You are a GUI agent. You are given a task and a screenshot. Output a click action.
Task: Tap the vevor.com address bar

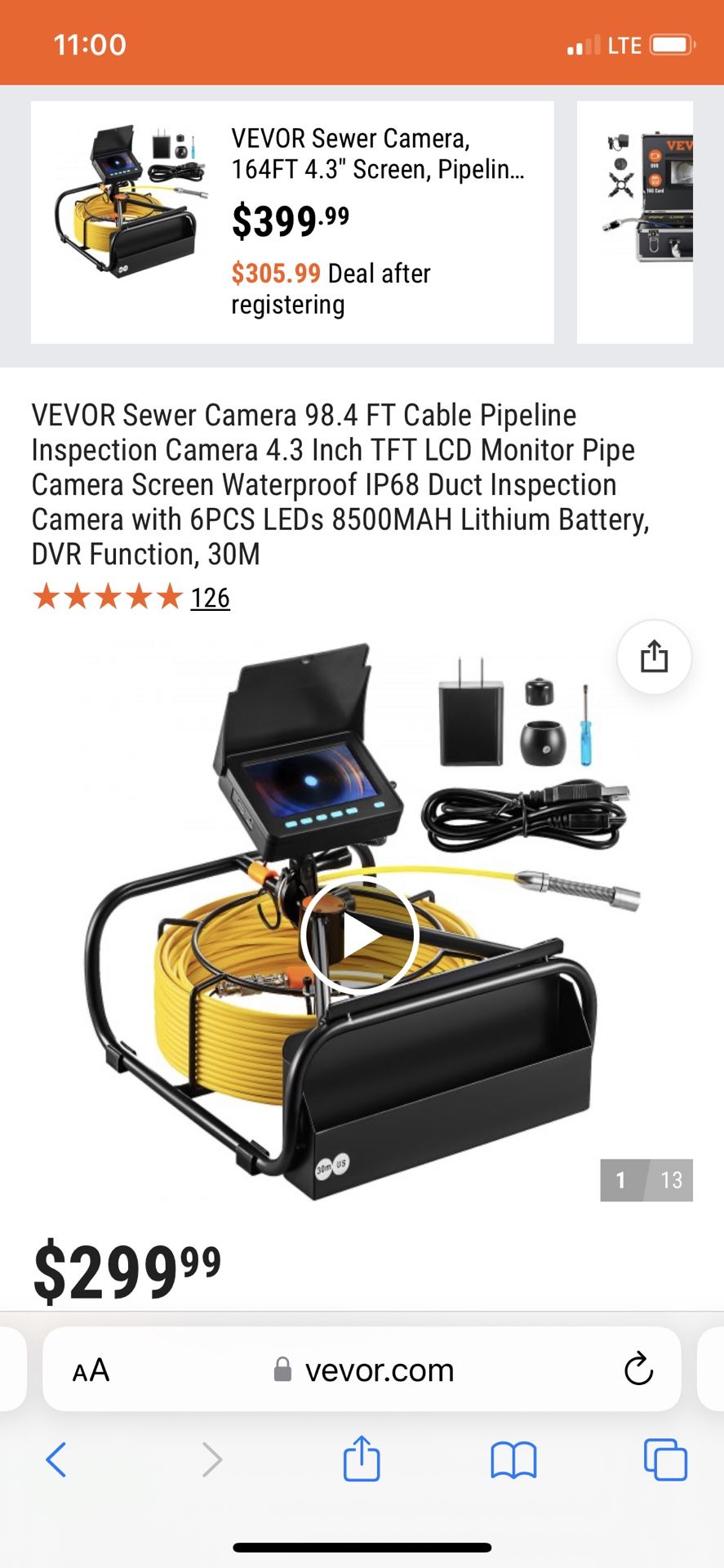coord(364,1370)
